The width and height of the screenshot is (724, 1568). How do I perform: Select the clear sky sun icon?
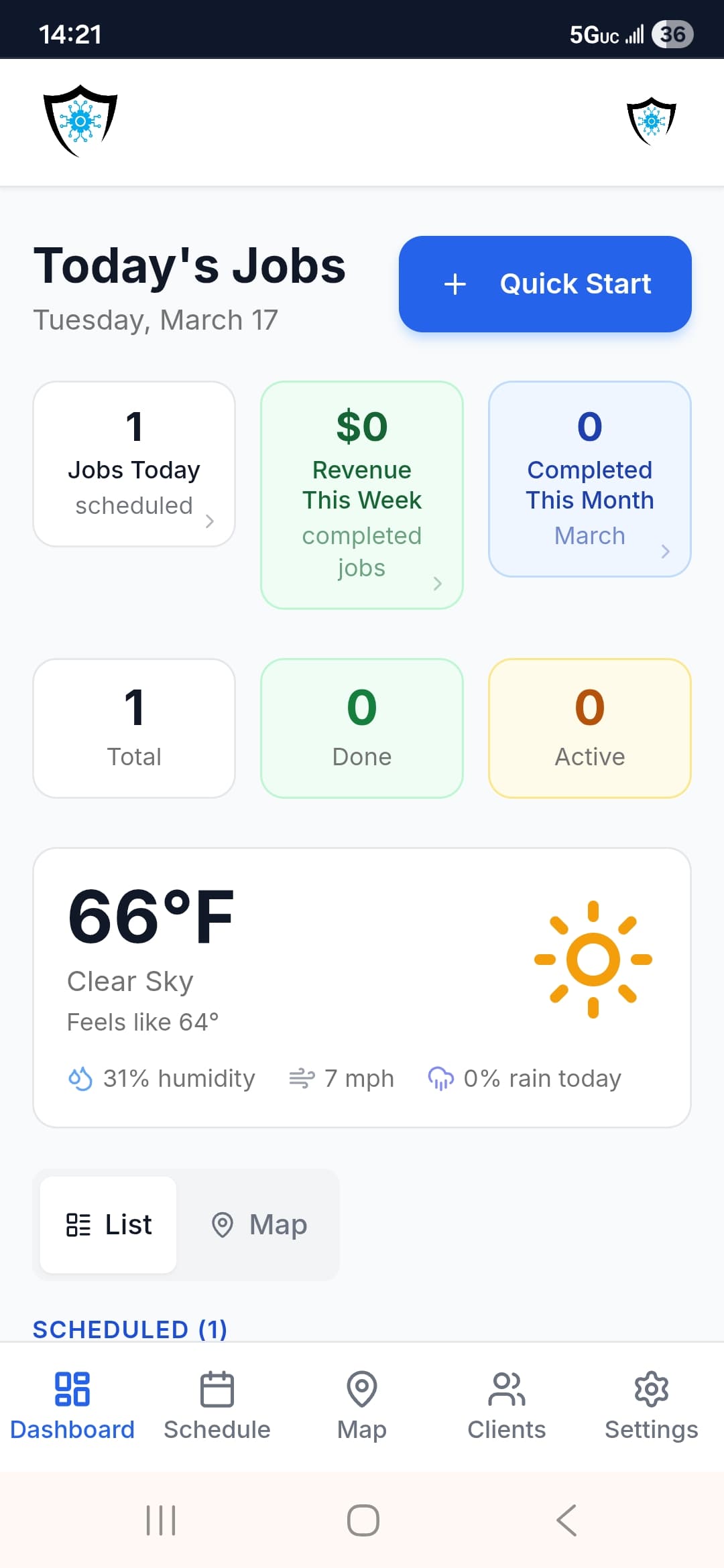[593, 958]
